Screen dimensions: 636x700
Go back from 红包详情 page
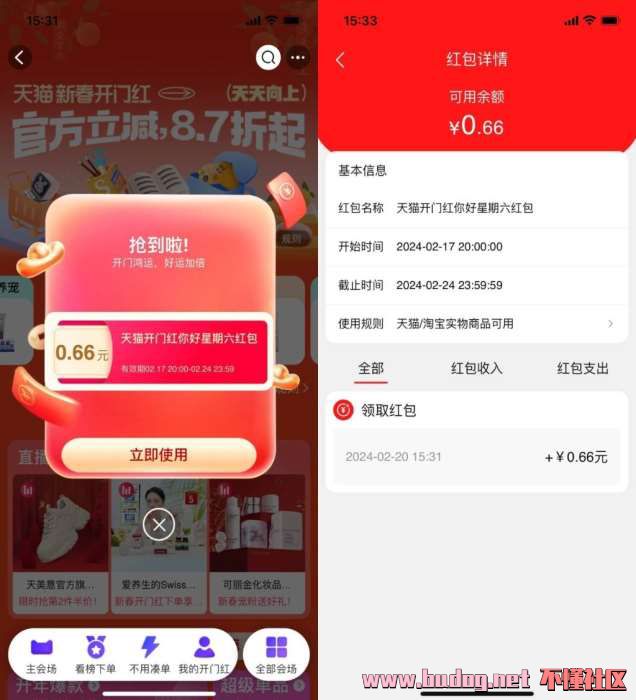[x=340, y=60]
